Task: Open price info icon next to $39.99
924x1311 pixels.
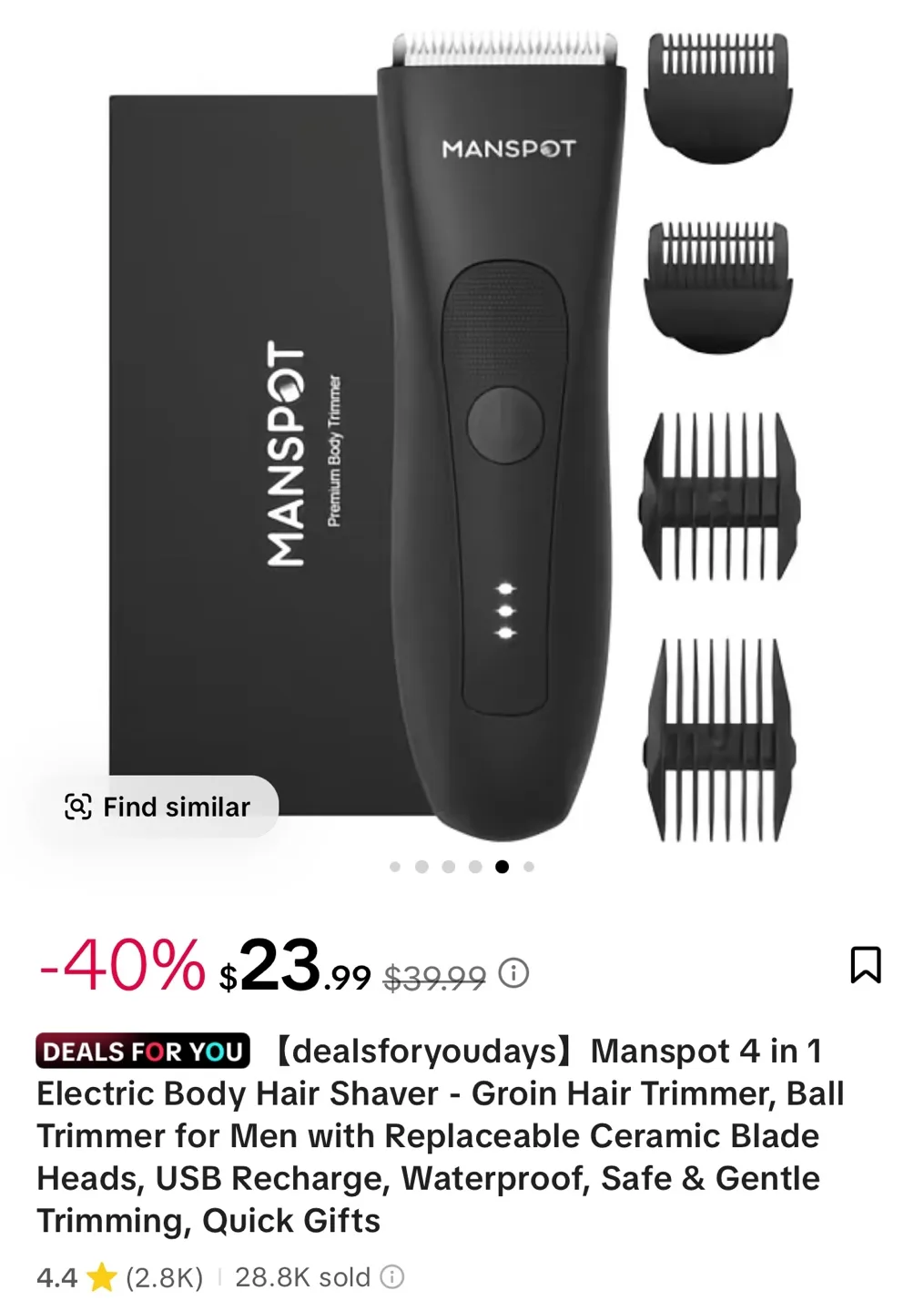Action: click(514, 973)
